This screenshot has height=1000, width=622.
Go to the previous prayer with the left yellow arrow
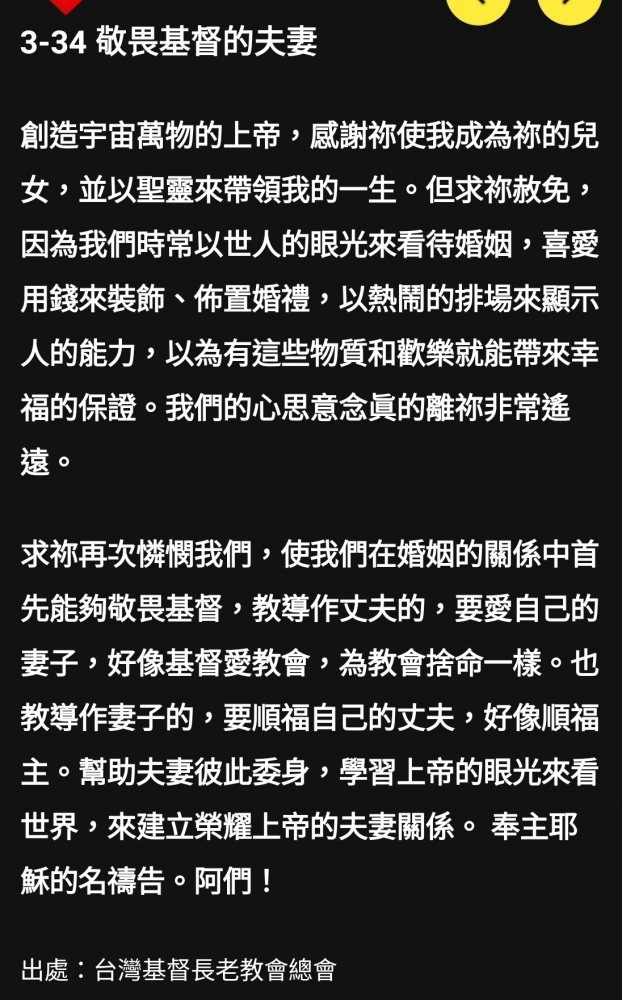click(x=478, y=8)
